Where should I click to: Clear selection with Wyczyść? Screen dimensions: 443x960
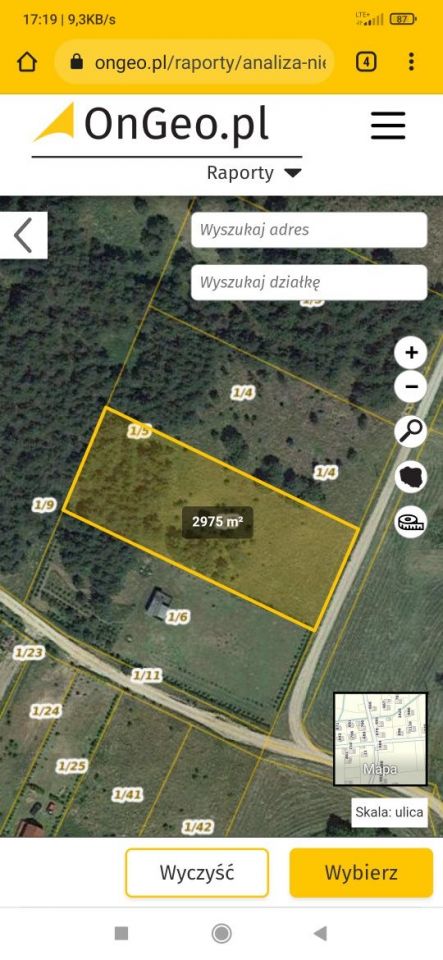(x=197, y=872)
